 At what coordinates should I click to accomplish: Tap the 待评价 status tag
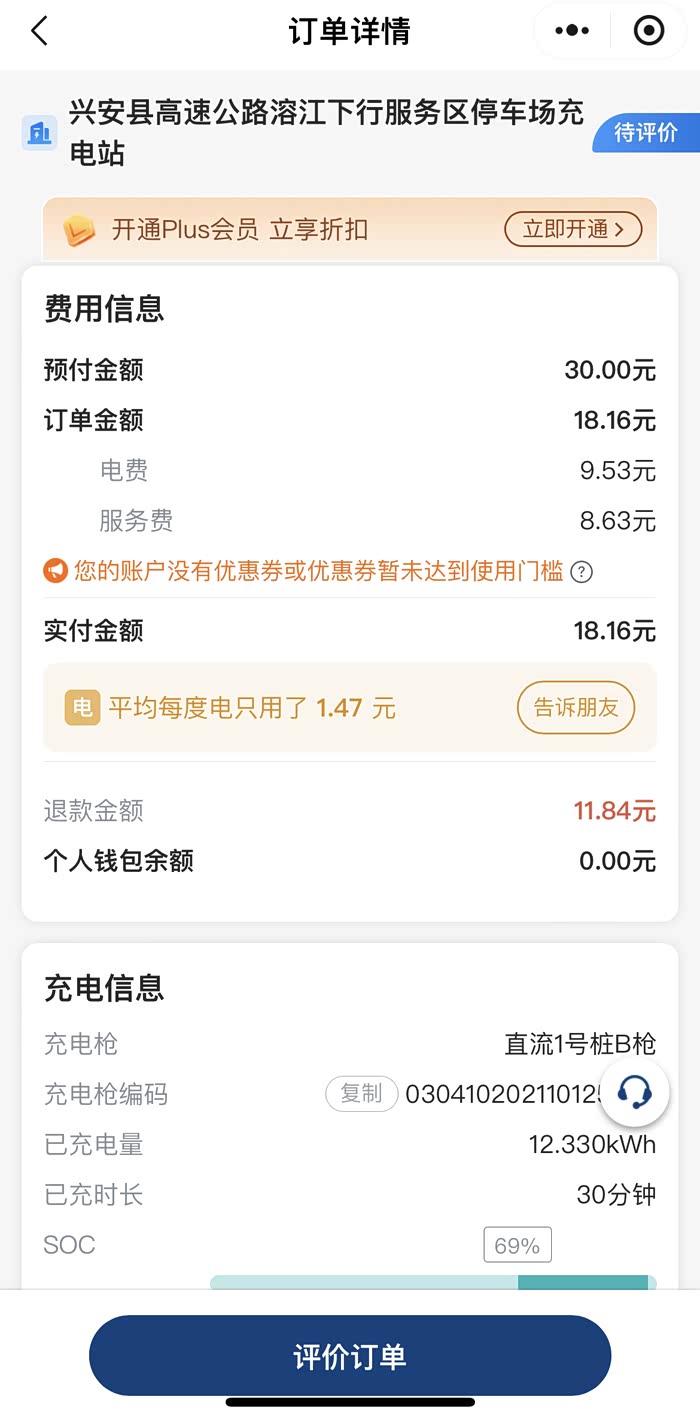tap(646, 133)
